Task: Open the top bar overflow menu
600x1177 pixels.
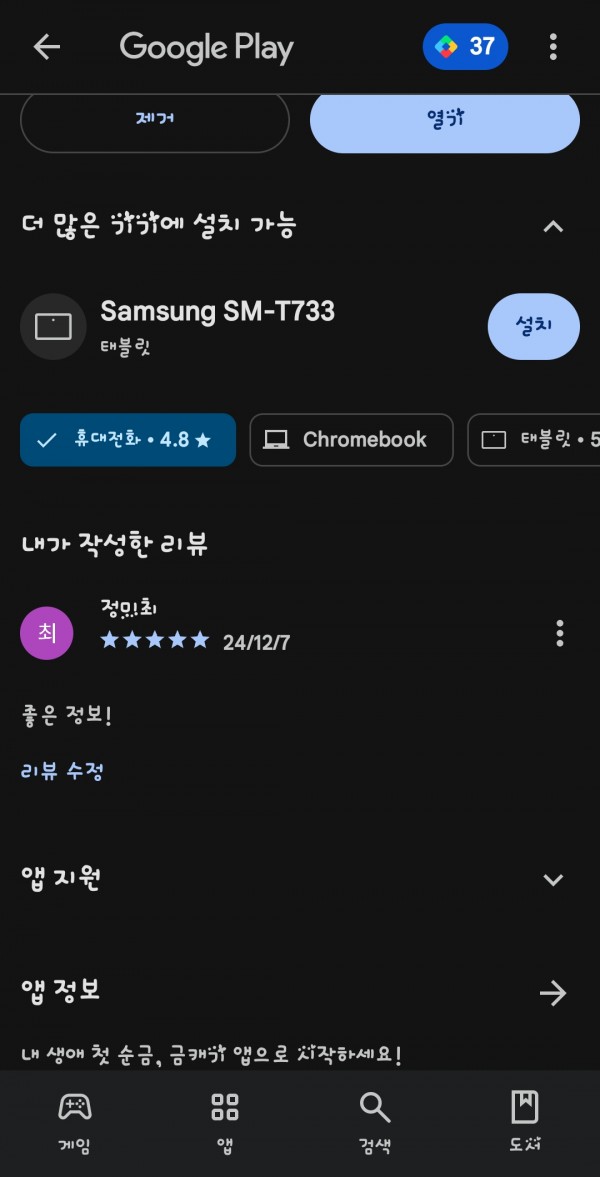Action: (553, 47)
